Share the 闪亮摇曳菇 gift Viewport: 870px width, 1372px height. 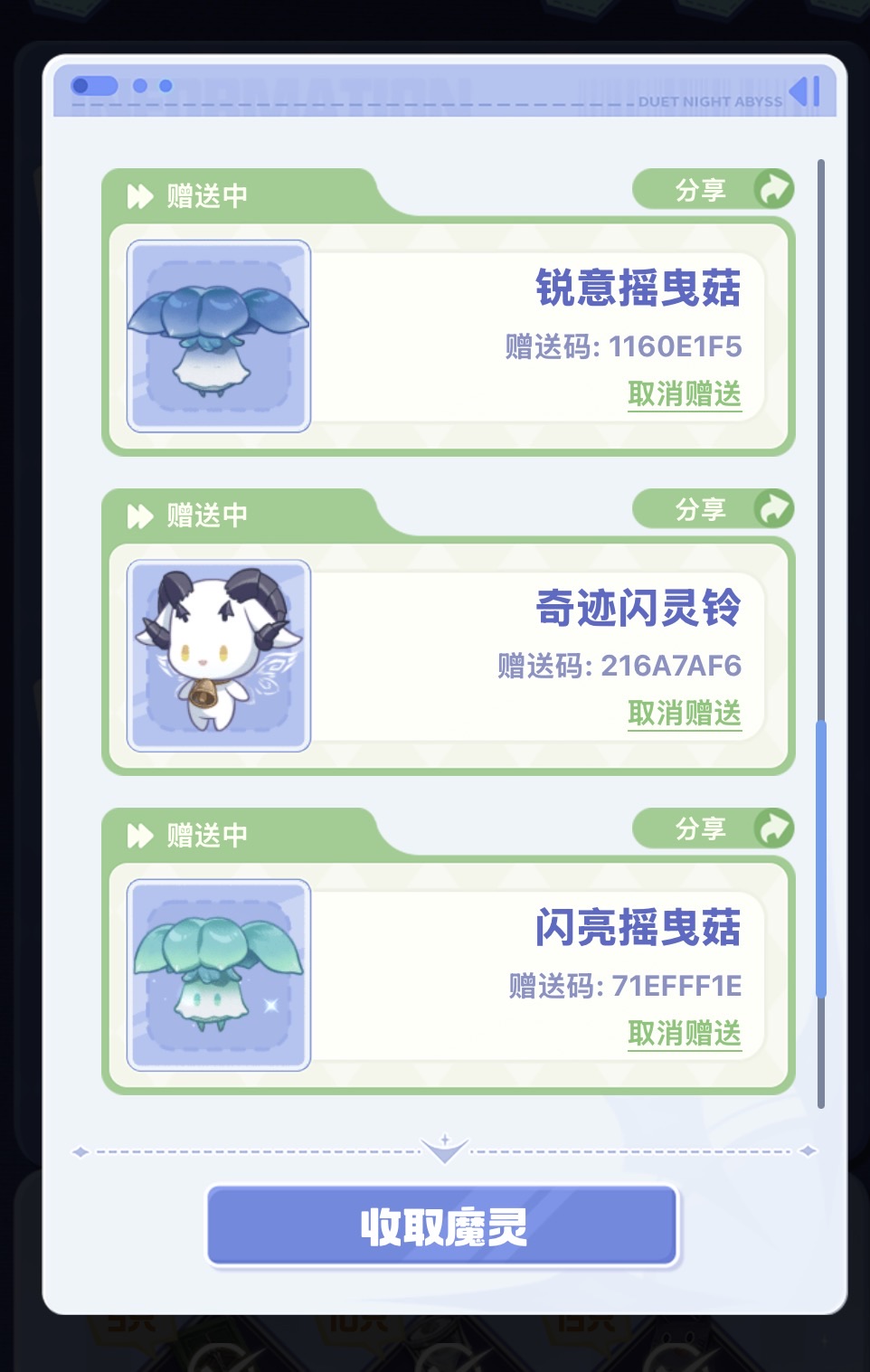tap(713, 828)
